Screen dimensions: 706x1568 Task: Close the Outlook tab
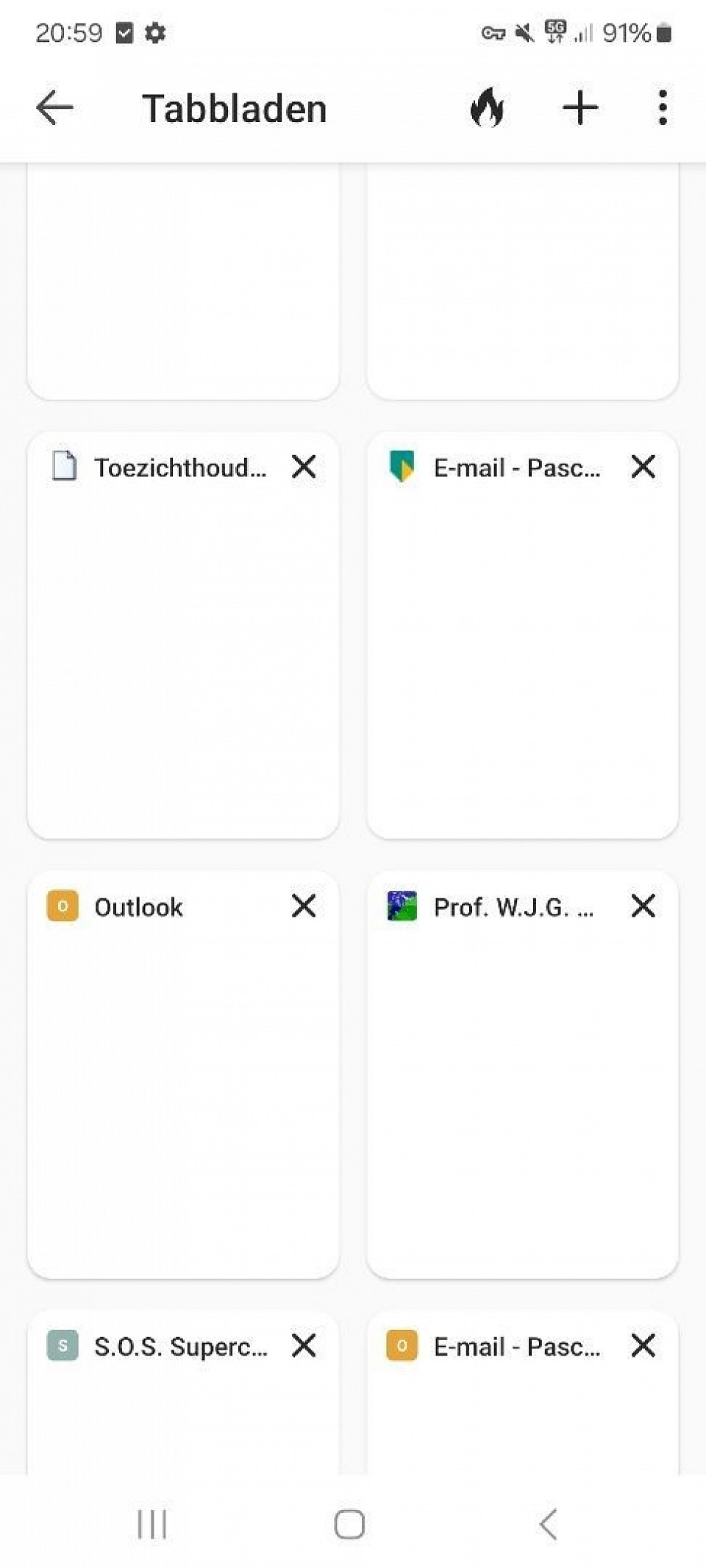[304, 906]
